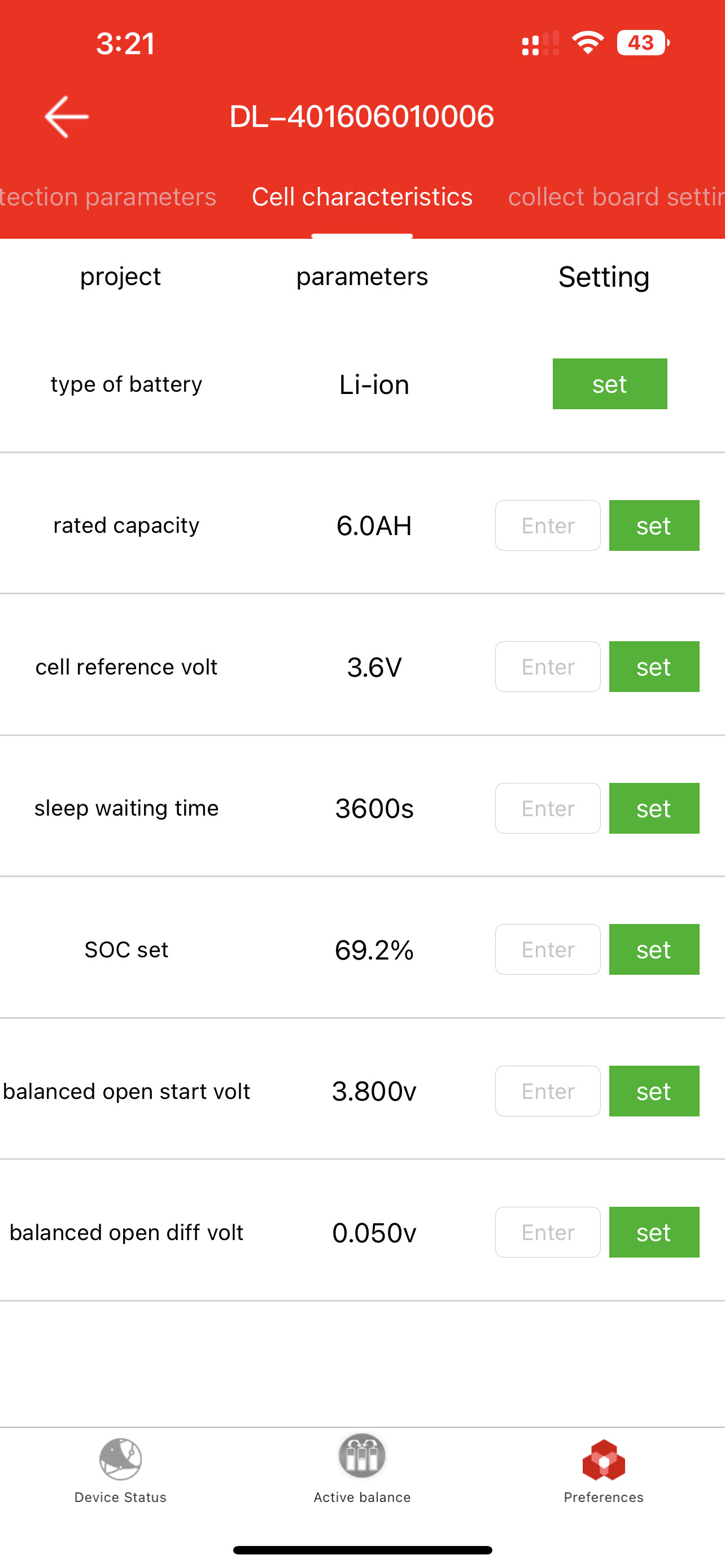Select sleep waiting time input box
The image size is (725, 1568).
(547, 808)
